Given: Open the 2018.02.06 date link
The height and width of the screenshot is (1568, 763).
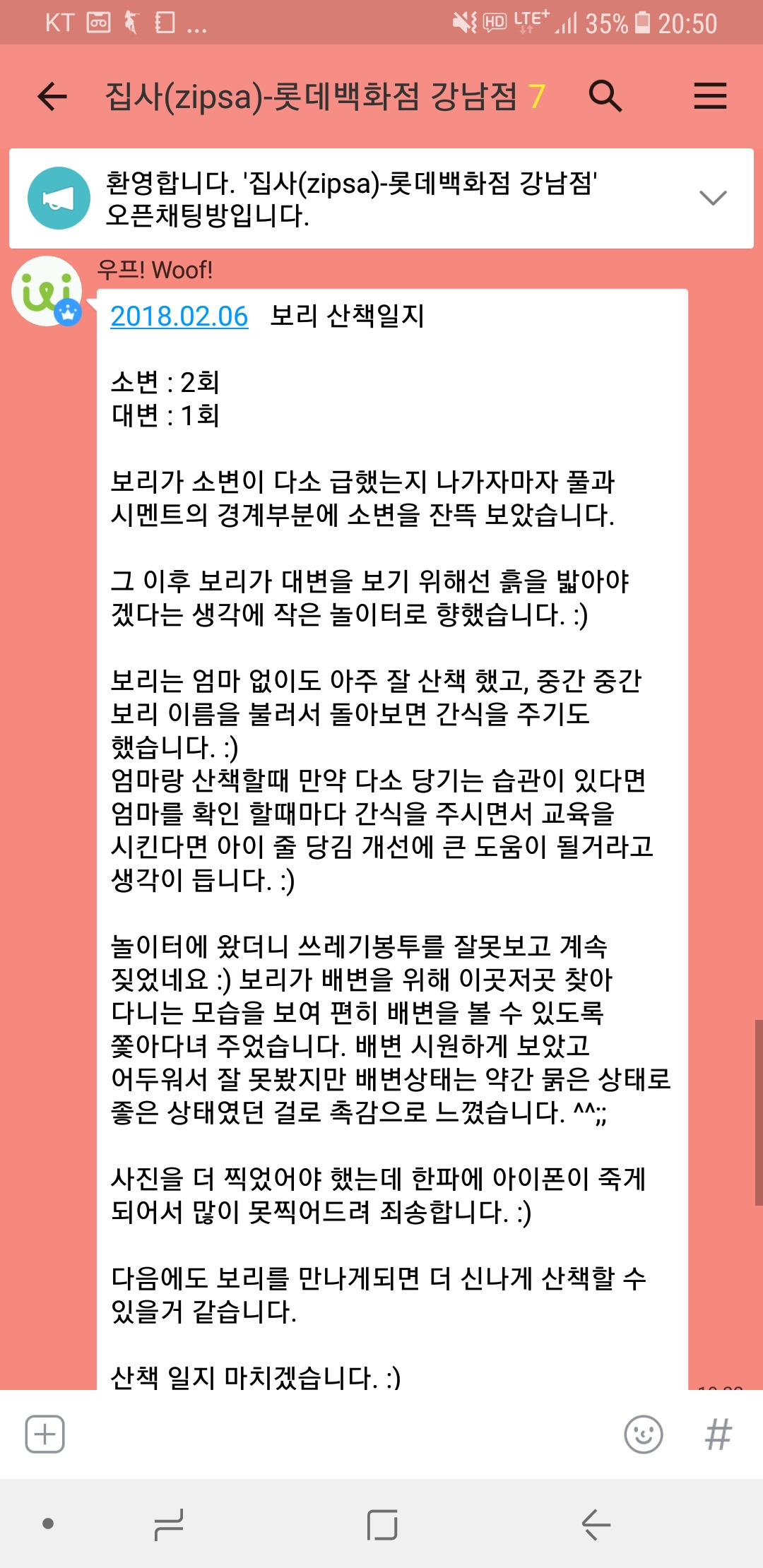Looking at the screenshot, I should click(x=179, y=316).
